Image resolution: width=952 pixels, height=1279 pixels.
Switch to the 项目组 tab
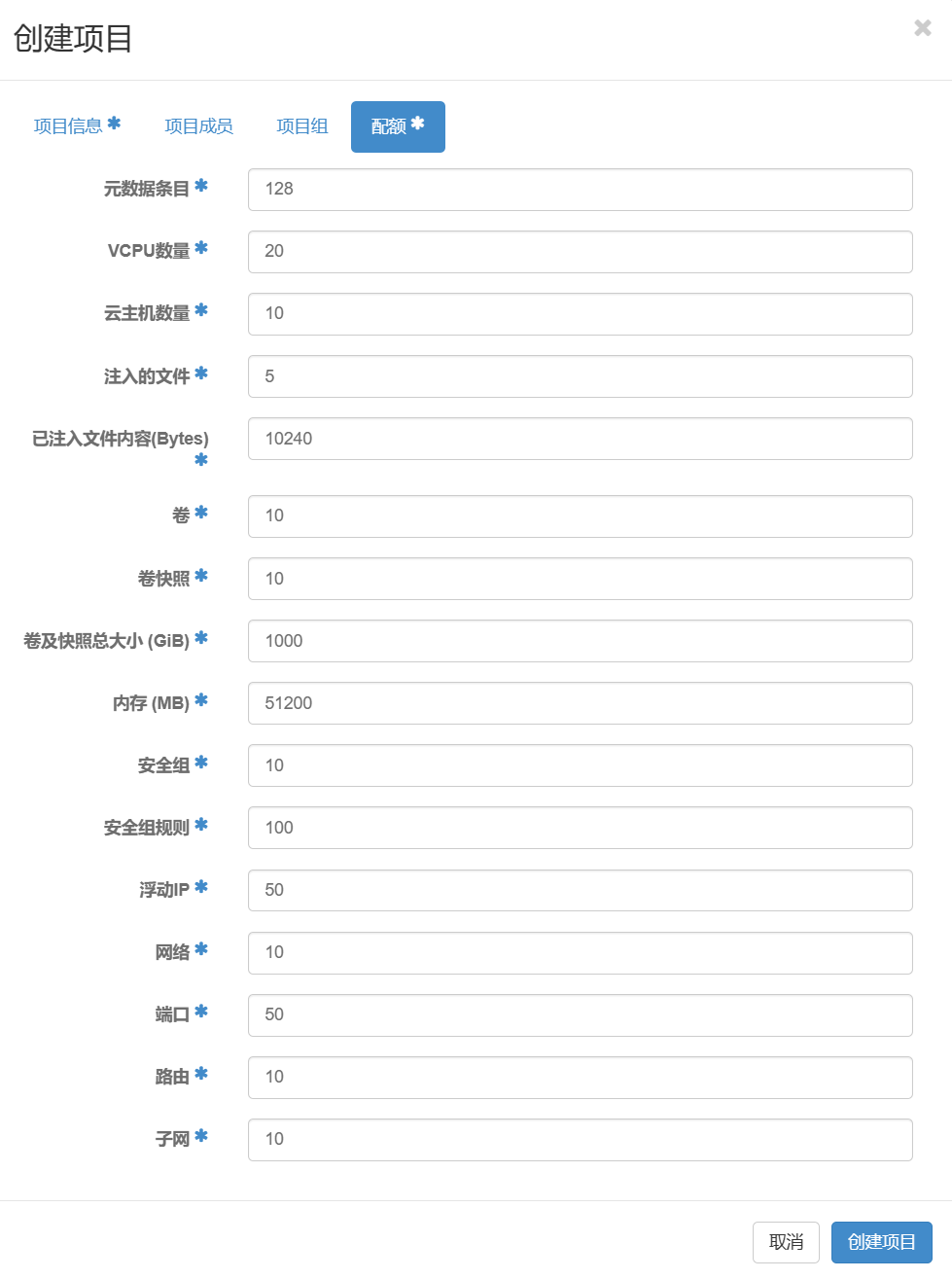tap(301, 126)
